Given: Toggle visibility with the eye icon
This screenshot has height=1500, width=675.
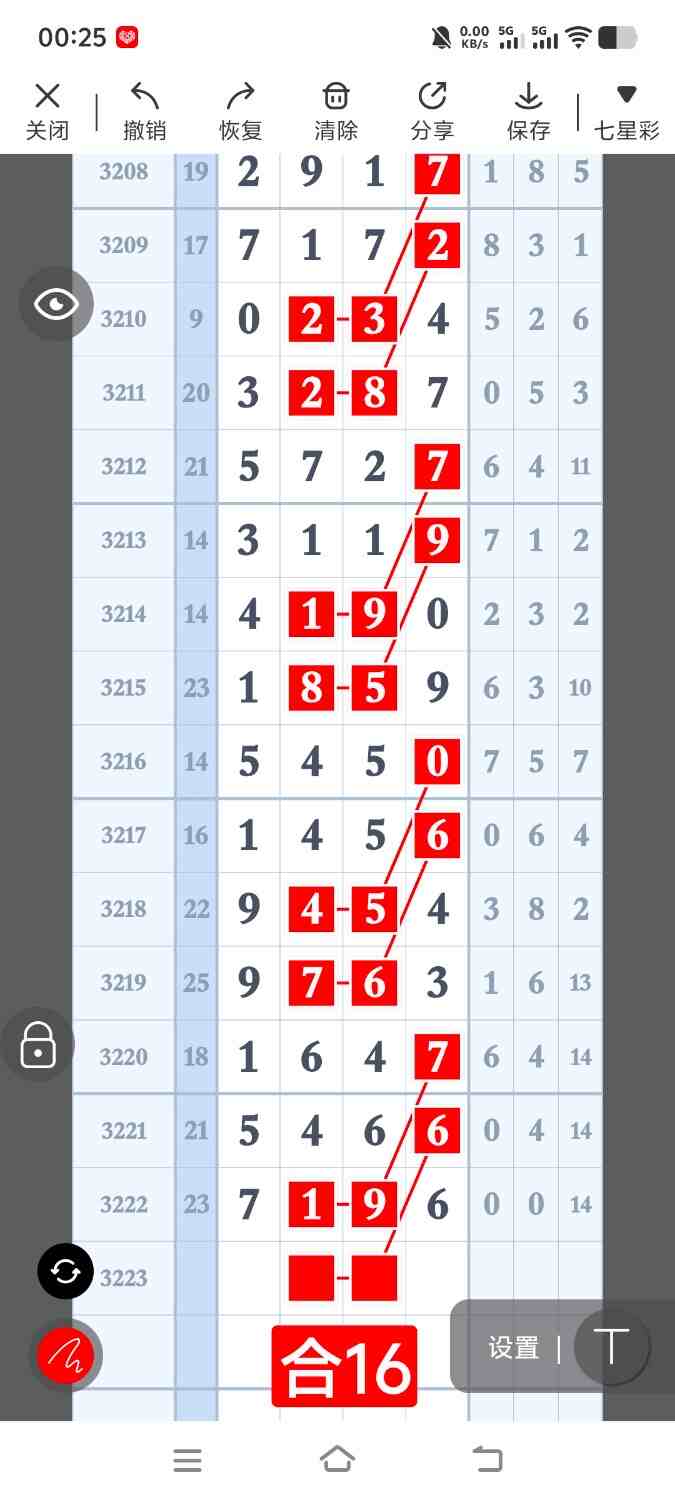Looking at the screenshot, I should click(56, 304).
